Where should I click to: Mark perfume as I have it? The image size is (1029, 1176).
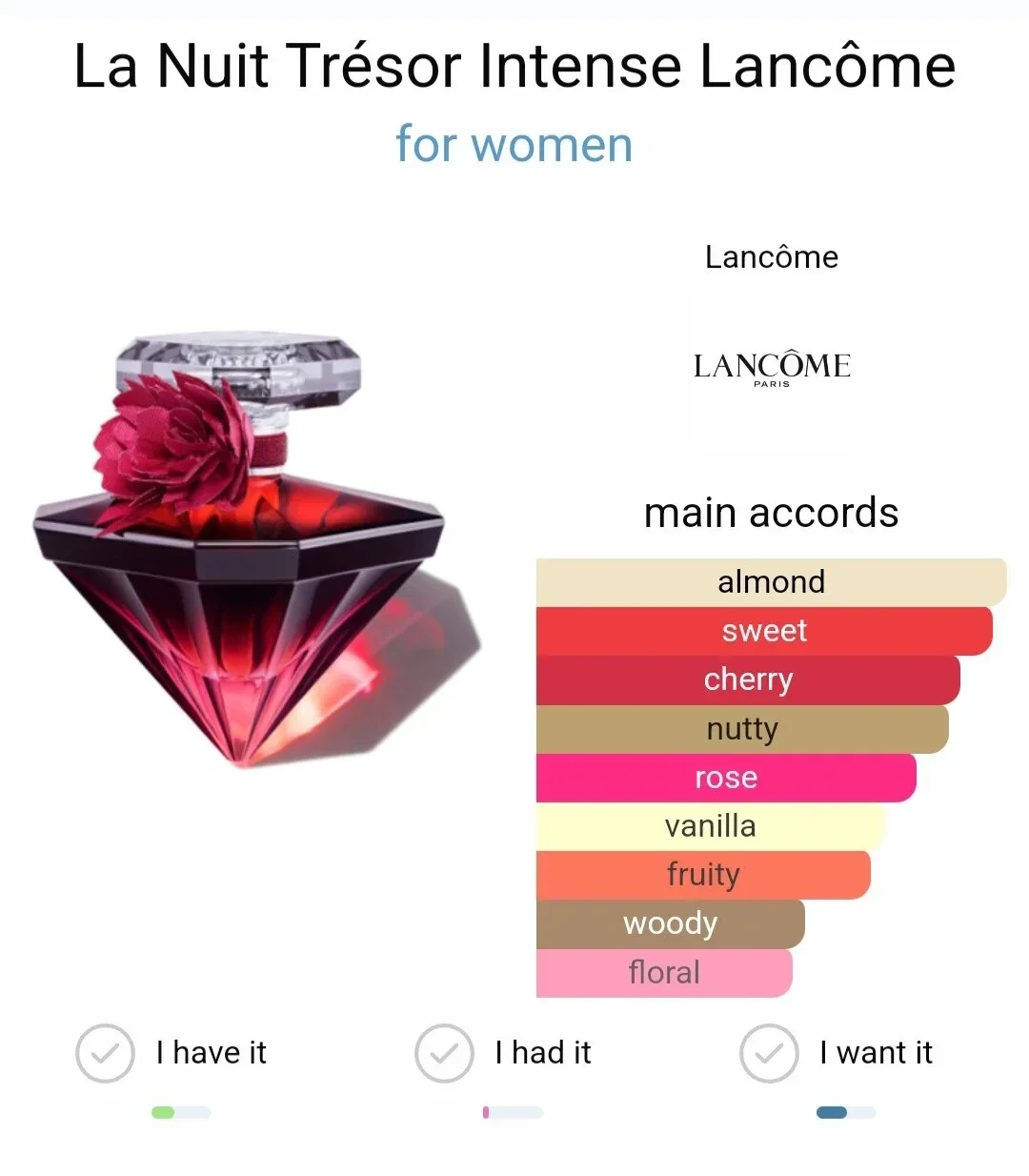point(105,1053)
